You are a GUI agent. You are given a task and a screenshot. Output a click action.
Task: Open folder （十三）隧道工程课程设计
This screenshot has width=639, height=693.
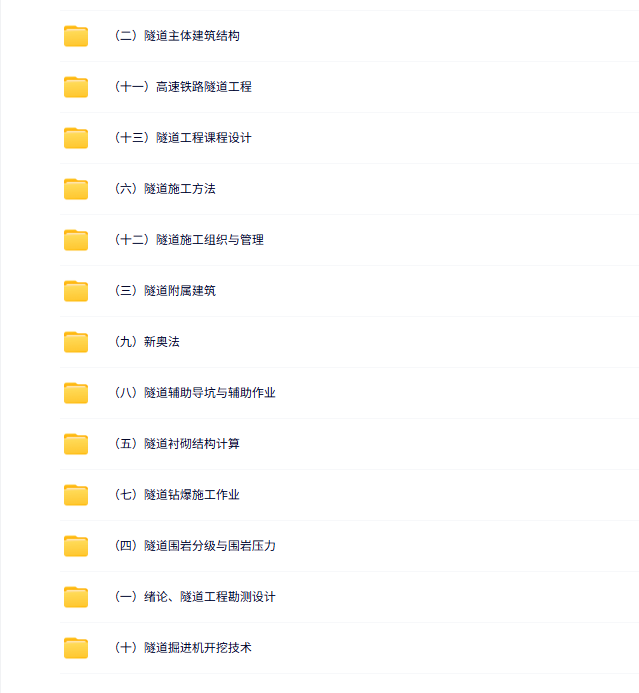tap(182, 138)
